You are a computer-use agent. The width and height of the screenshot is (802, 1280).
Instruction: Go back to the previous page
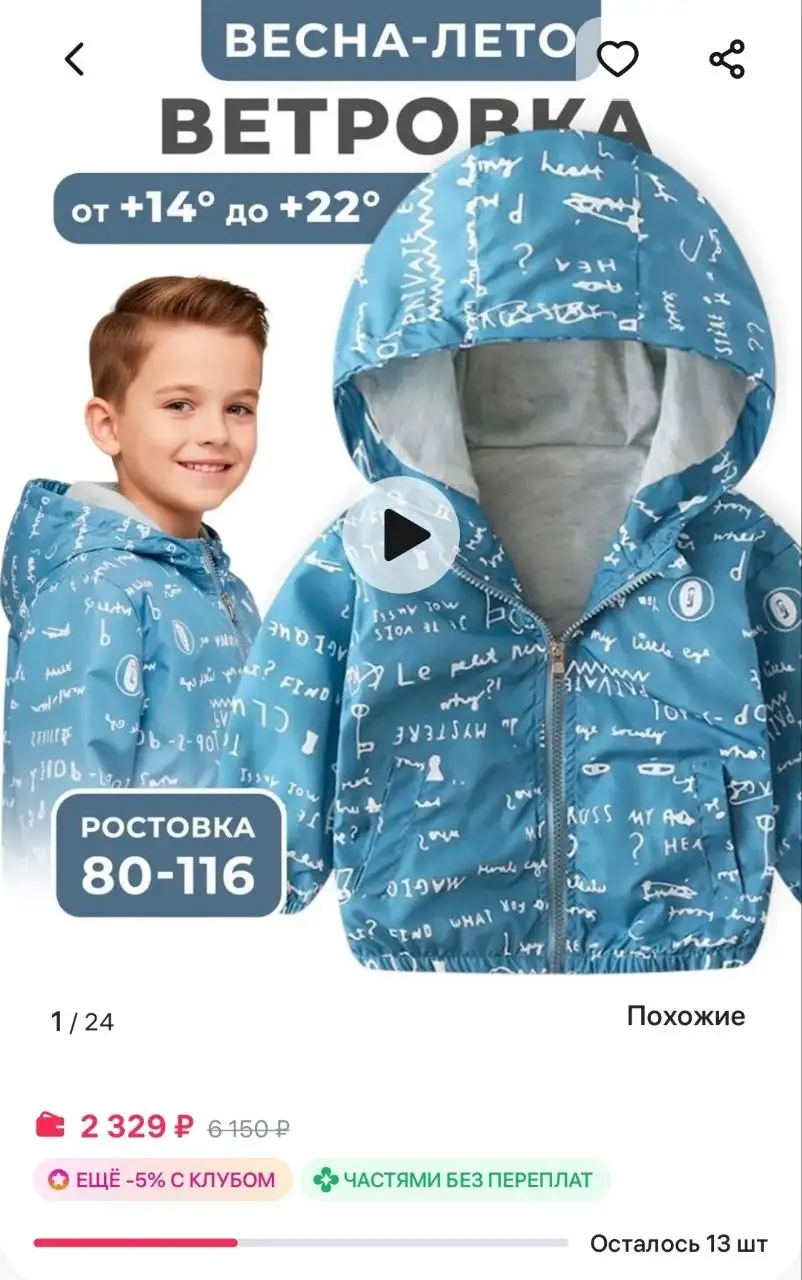click(75, 60)
